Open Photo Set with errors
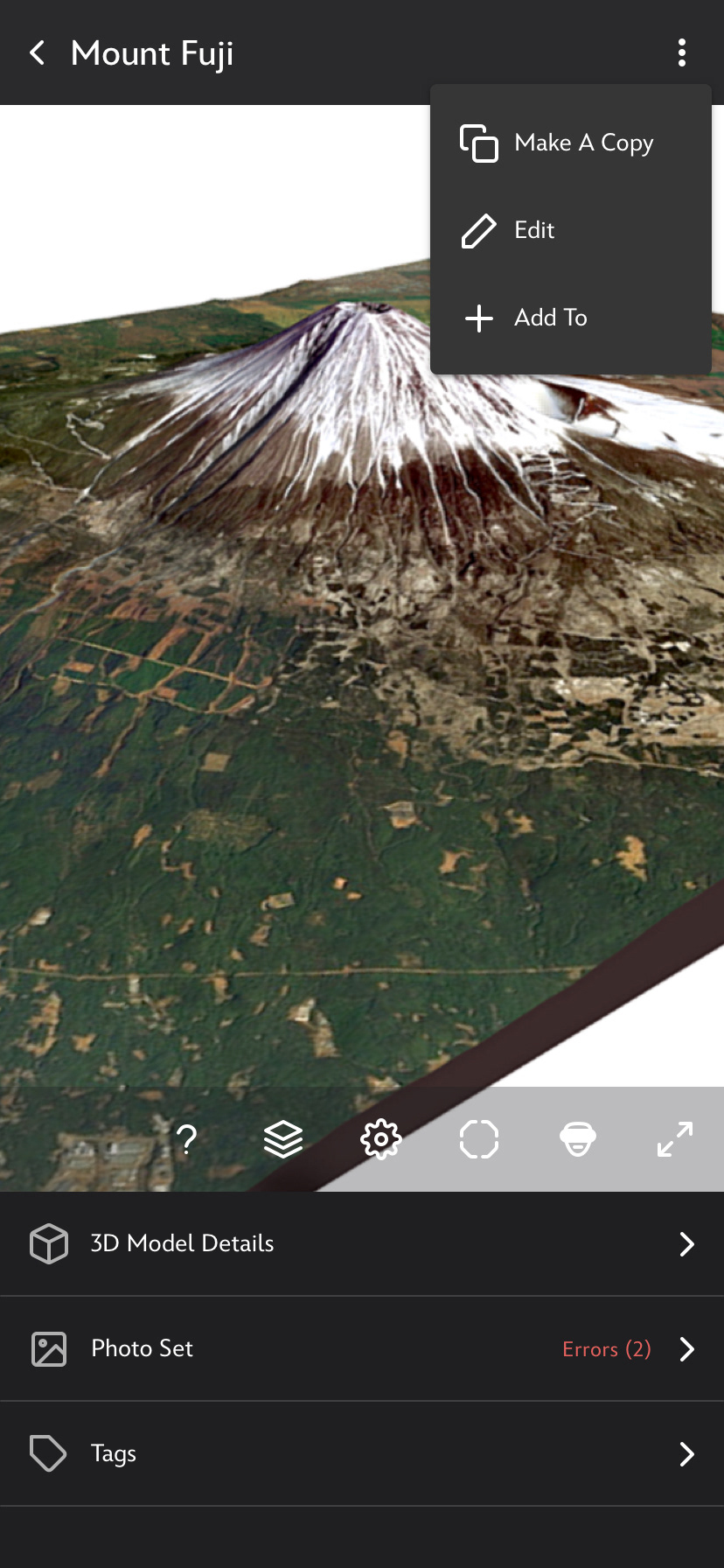Viewport: 724px width, 1568px height. [x=362, y=1348]
